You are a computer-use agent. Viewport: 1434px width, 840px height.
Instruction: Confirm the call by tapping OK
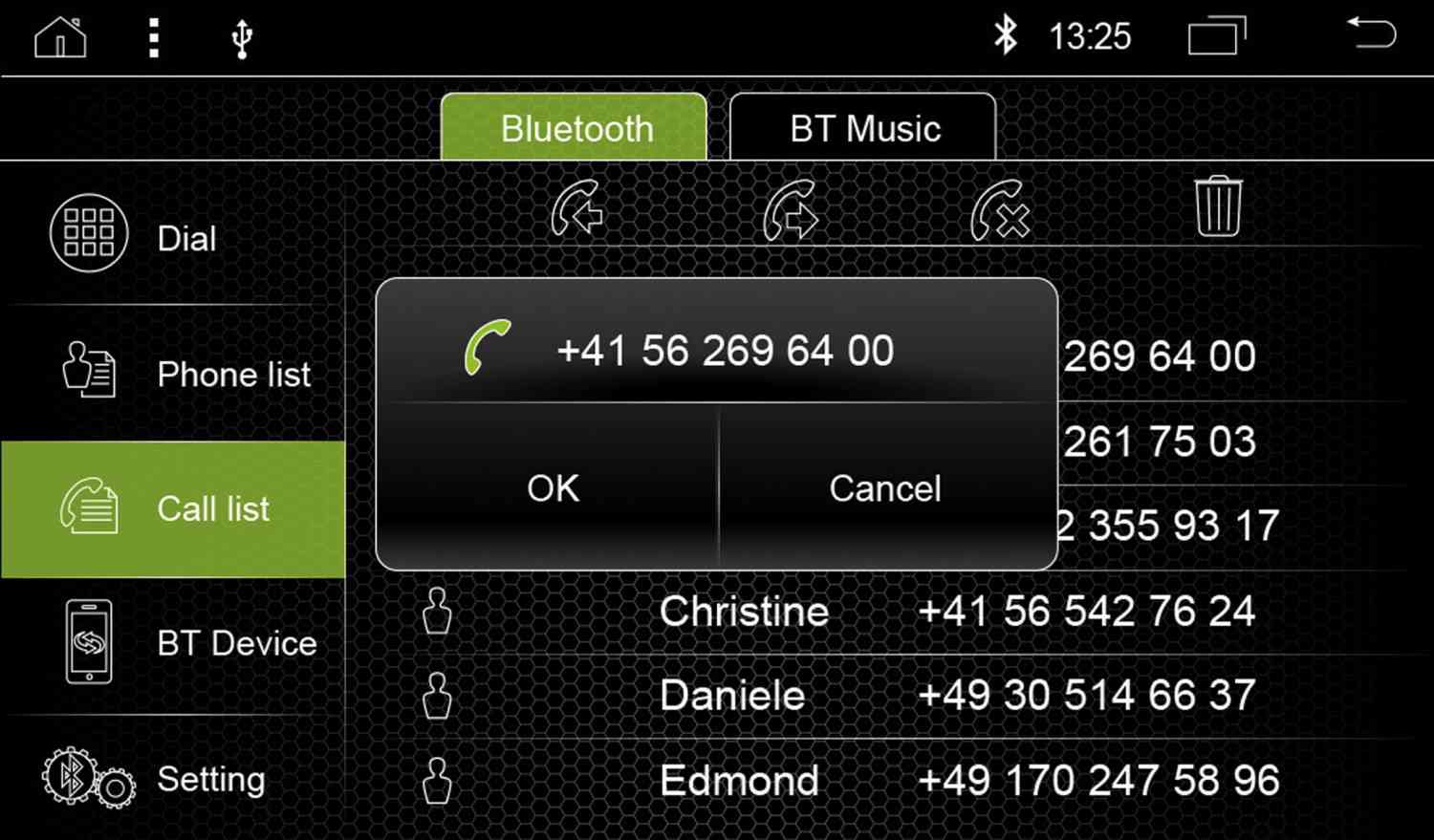[553, 488]
